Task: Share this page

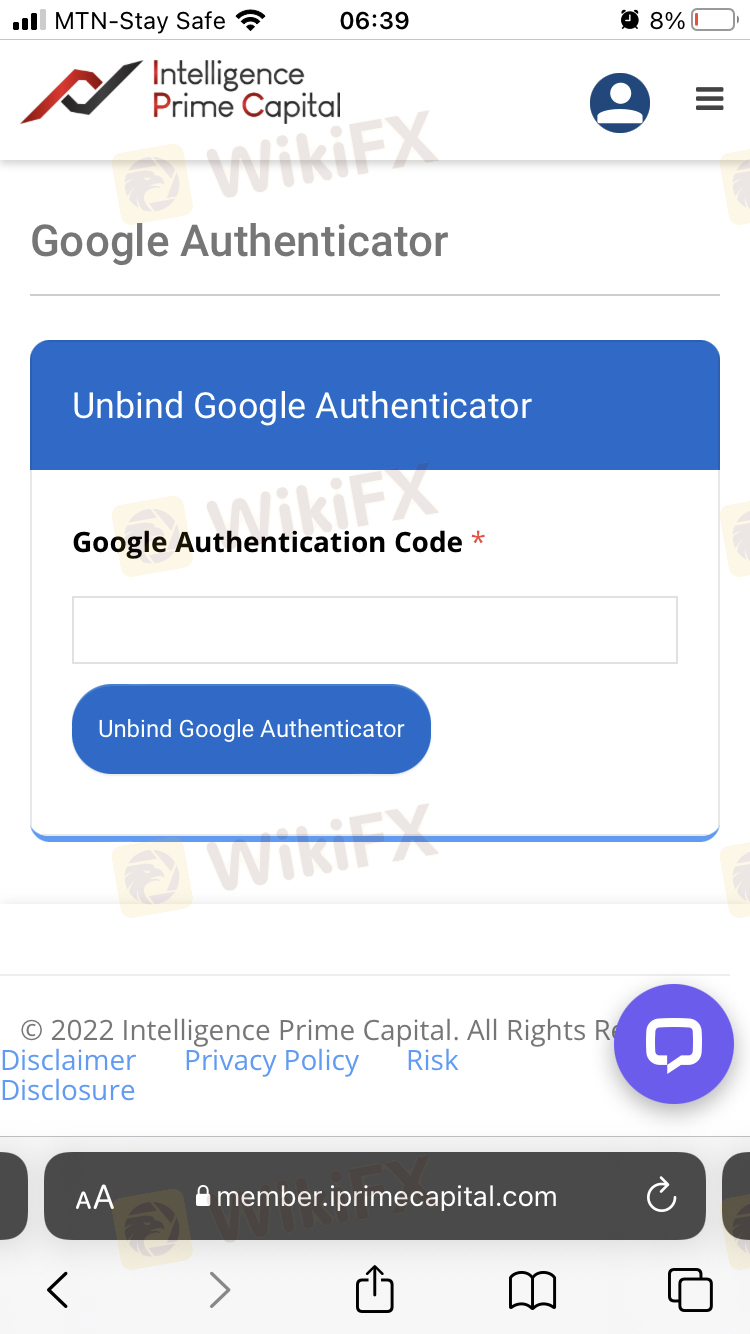Action: coord(375,1288)
